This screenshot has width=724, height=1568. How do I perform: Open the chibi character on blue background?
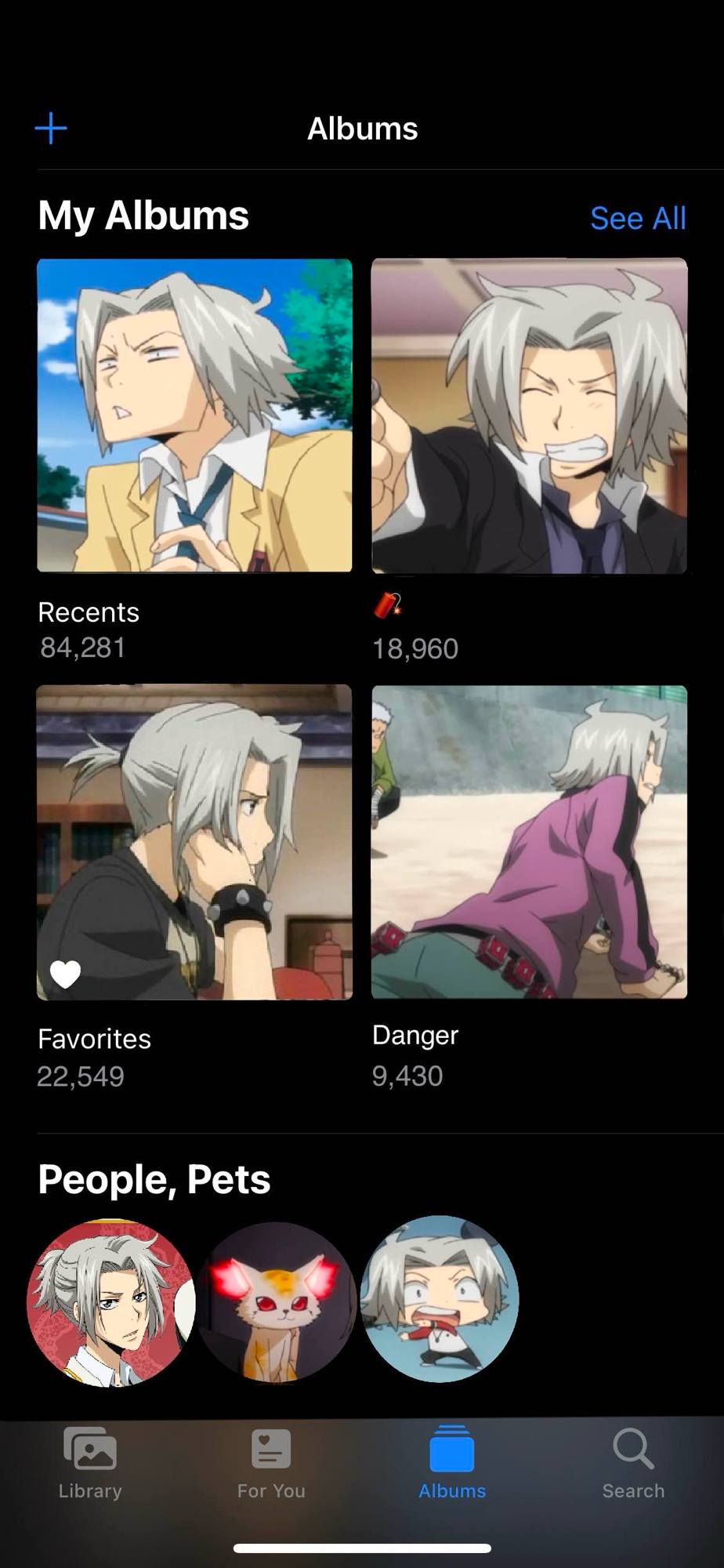[x=440, y=1299]
